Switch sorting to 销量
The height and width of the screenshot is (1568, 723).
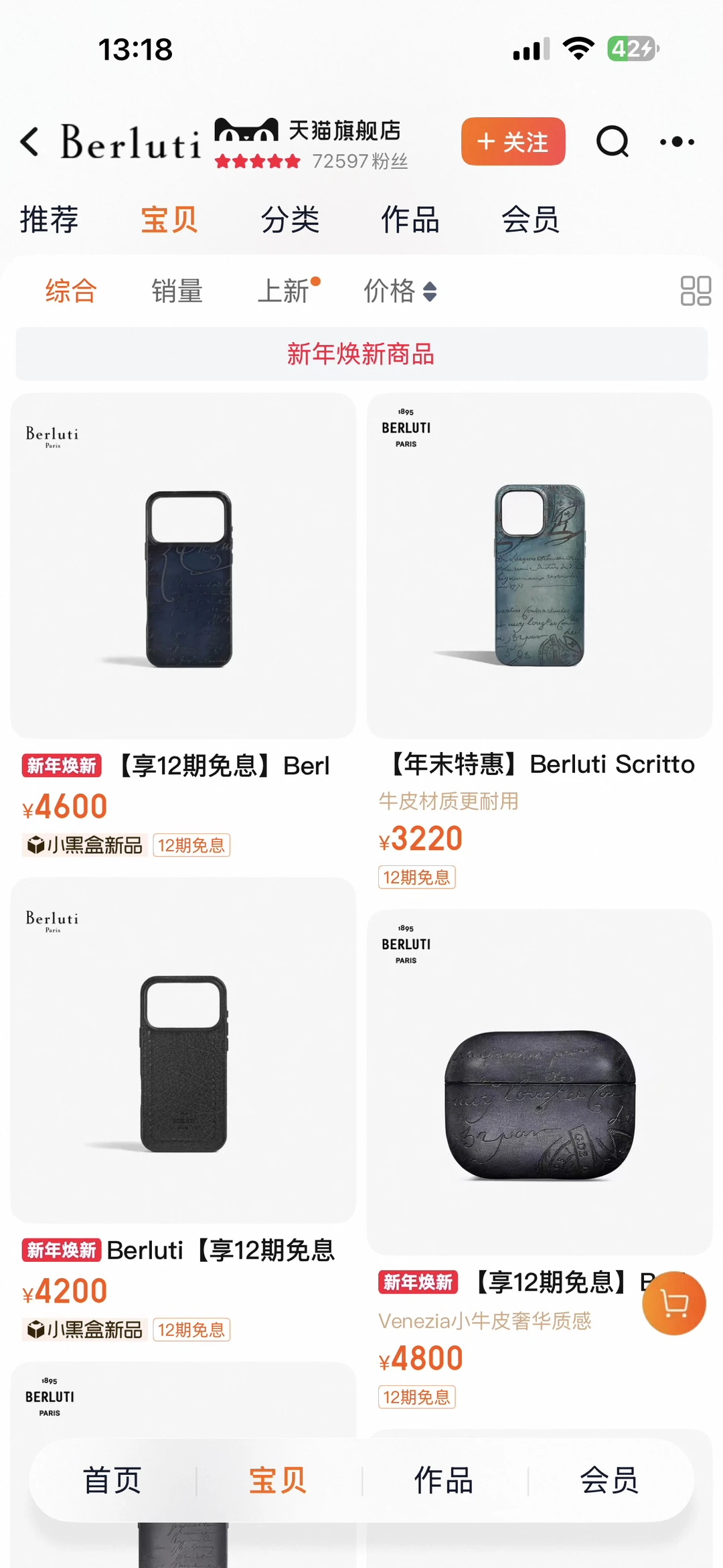(x=177, y=291)
